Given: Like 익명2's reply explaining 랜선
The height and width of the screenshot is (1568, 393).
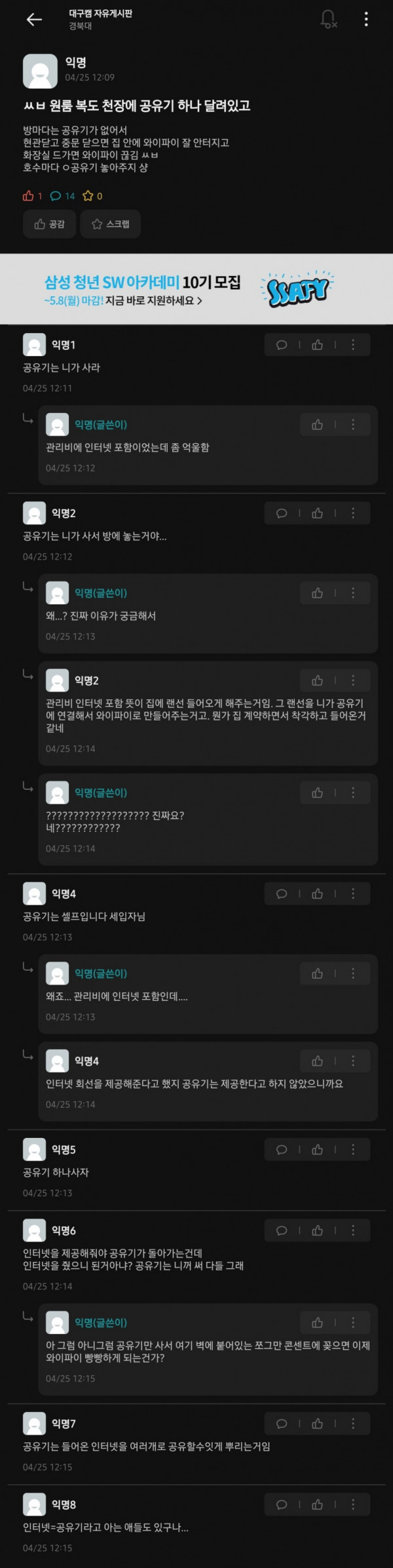Looking at the screenshot, I should click(x=318, y=680).
